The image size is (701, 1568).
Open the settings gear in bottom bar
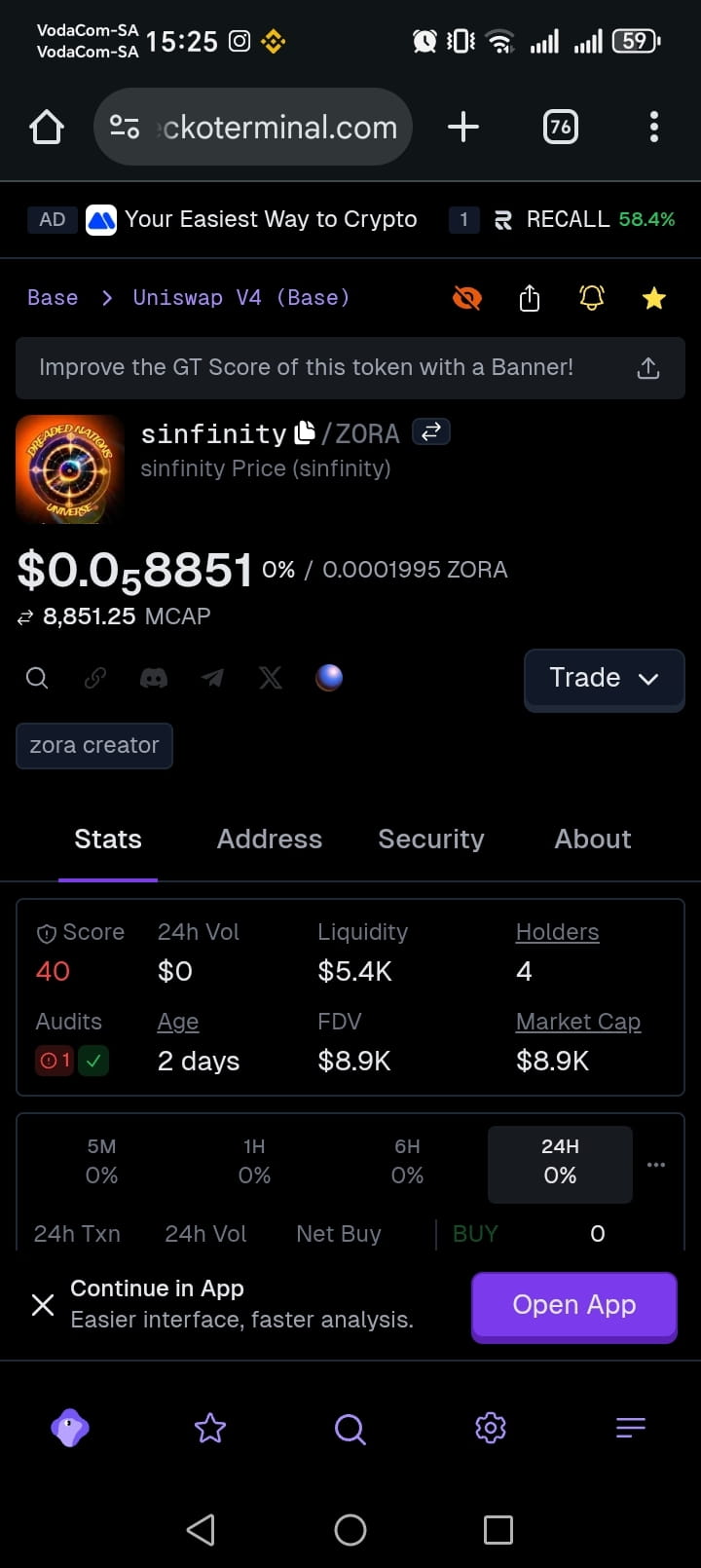[491, 1429]
